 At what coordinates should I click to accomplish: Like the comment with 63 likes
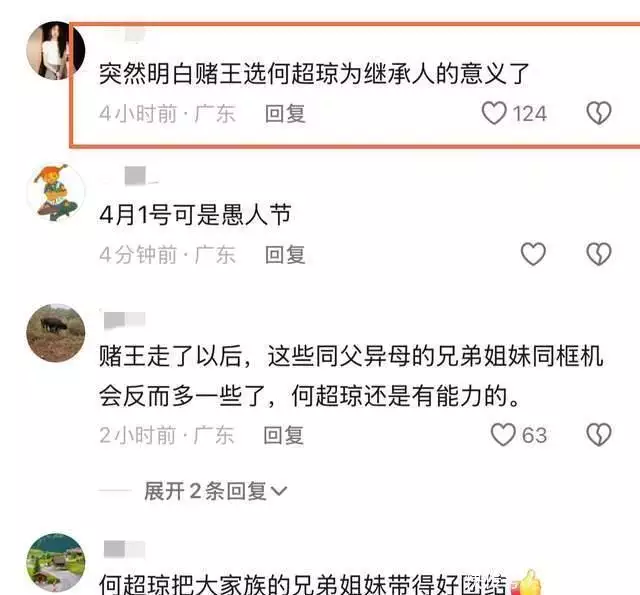pos(503,434)
